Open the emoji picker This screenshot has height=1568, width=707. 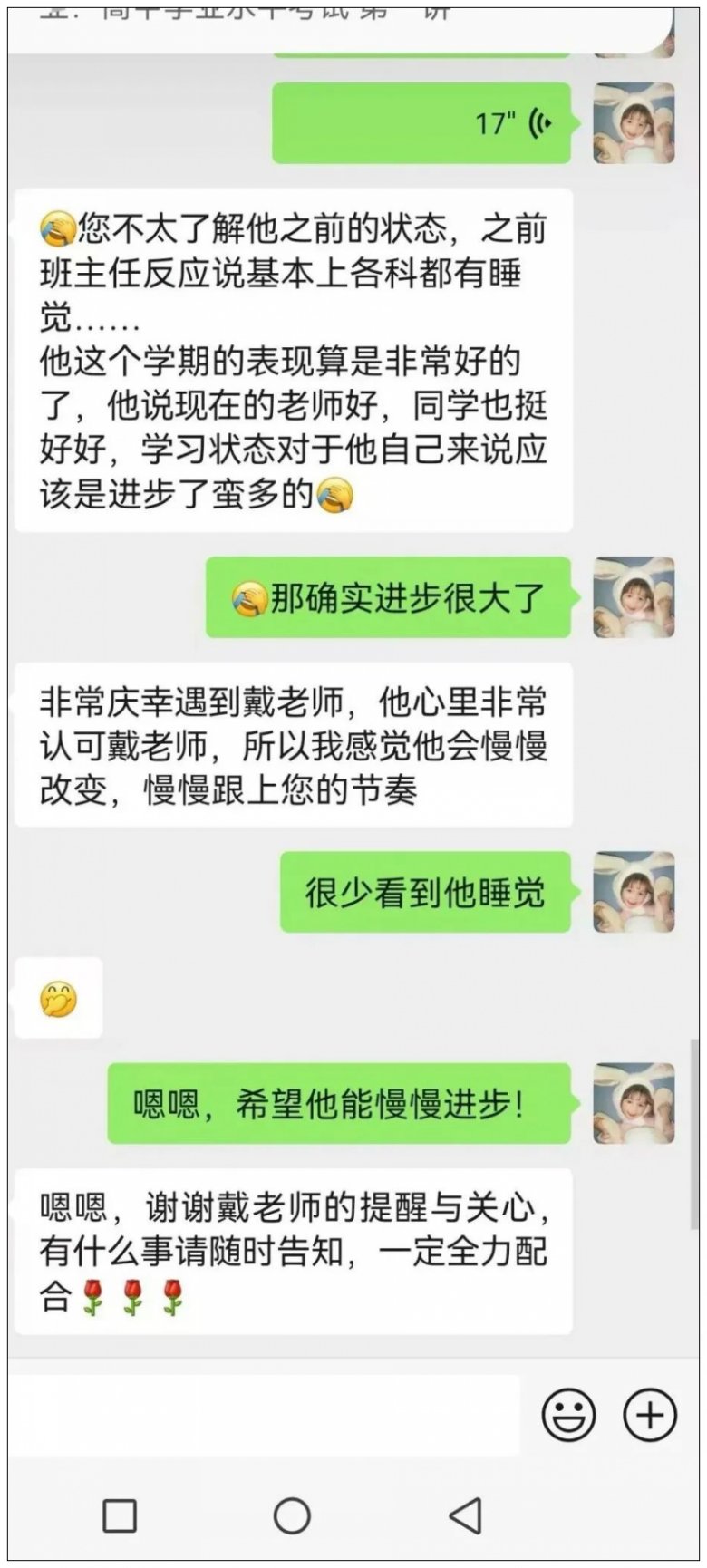pos(568,1415)
